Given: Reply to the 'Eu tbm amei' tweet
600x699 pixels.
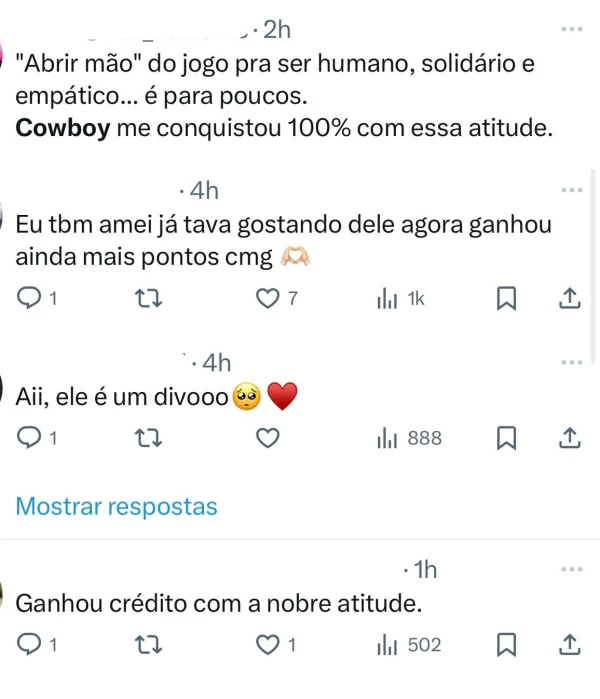Looking at the screenshot, I should [x=30, y=298].
